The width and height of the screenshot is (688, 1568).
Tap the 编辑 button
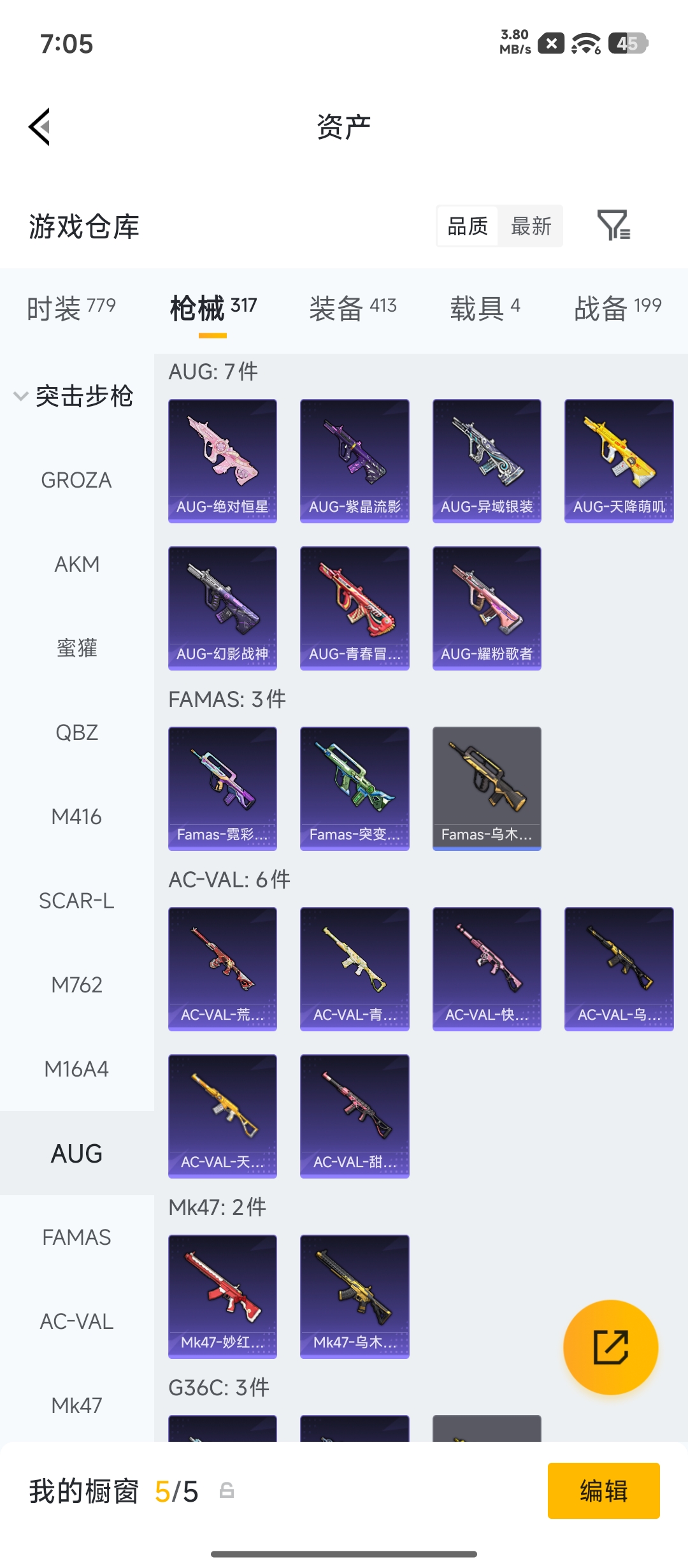coord(603,1490)
